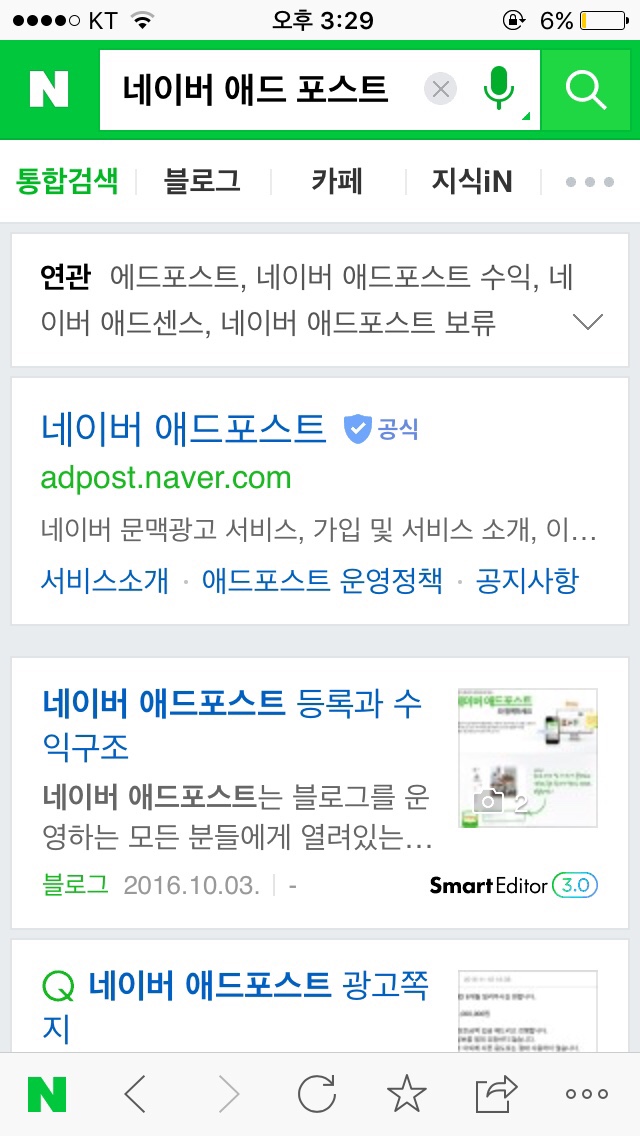Switch to the 지식iN tab

coord(471,181)
